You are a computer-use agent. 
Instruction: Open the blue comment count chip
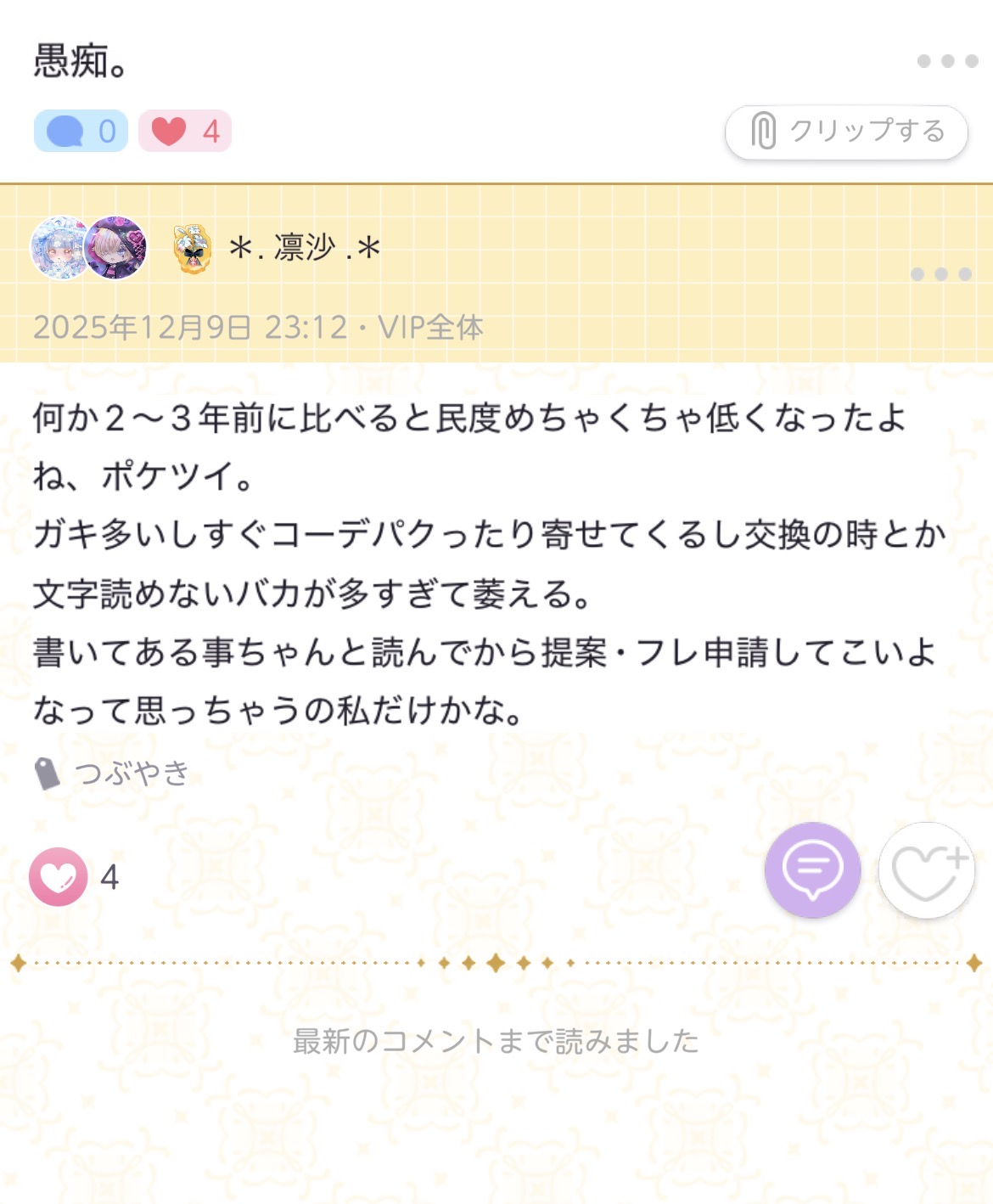[81, 132]
